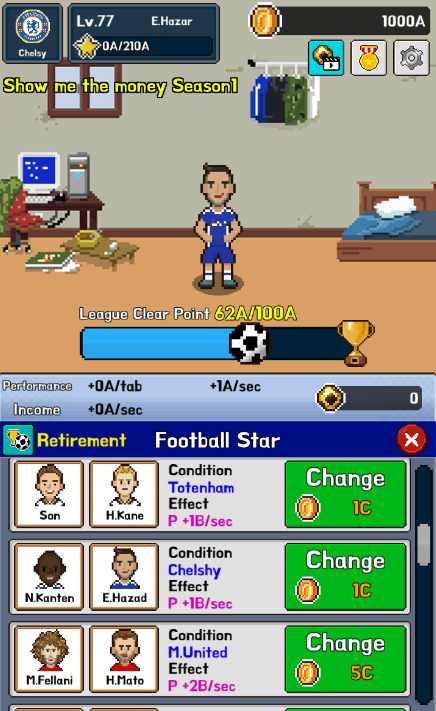Change to Tottenham pair for 1C

point(345,494)
